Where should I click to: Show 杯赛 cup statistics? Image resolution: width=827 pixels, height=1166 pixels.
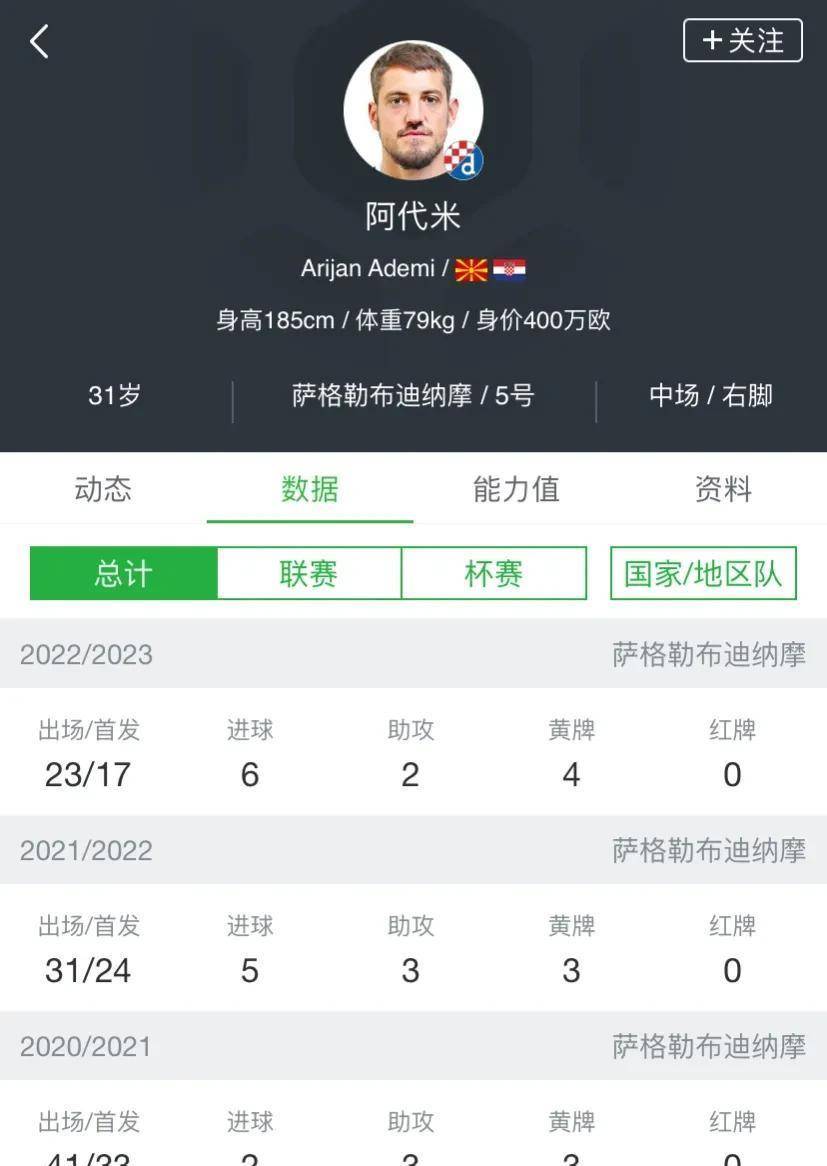pyautogui.click(x=494, y=573)
